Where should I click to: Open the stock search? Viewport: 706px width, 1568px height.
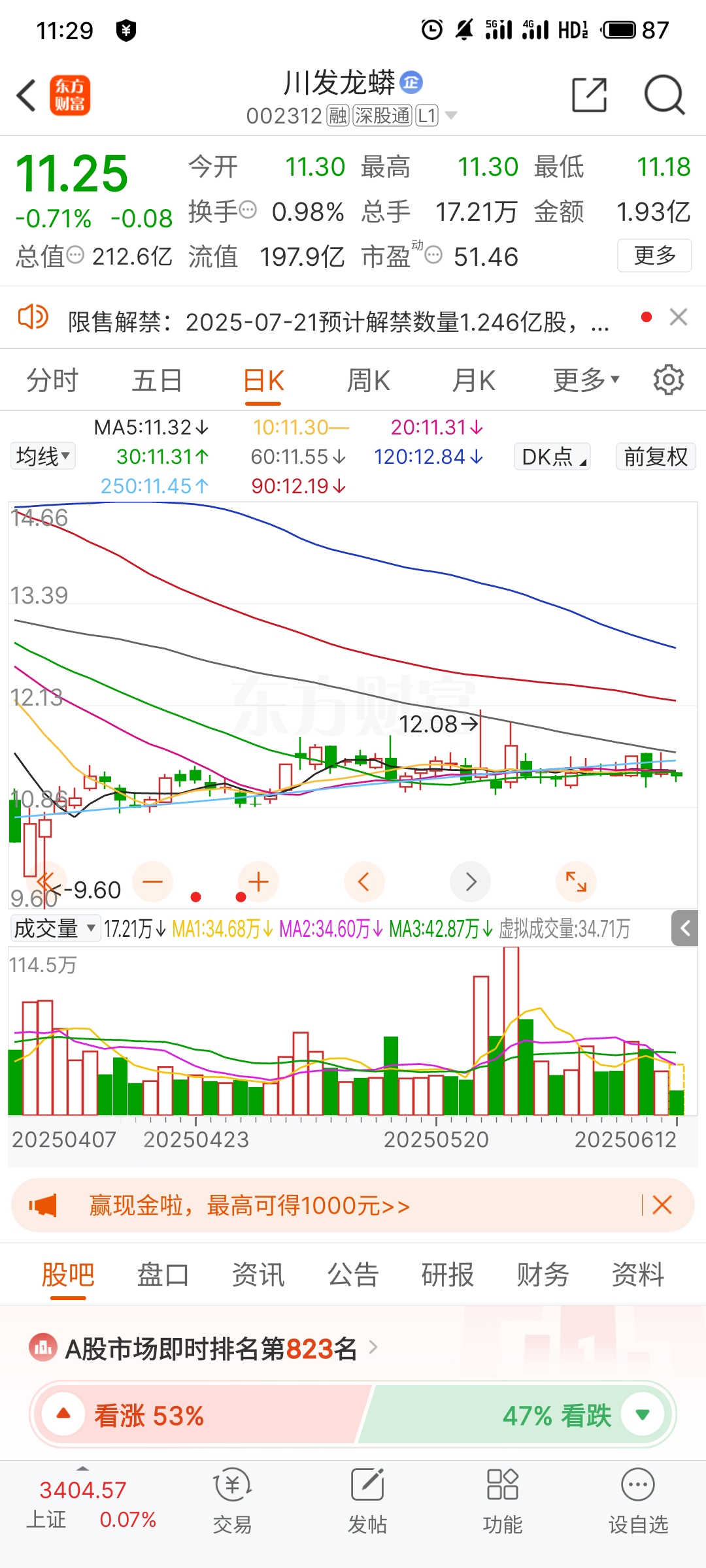(664, 95)
